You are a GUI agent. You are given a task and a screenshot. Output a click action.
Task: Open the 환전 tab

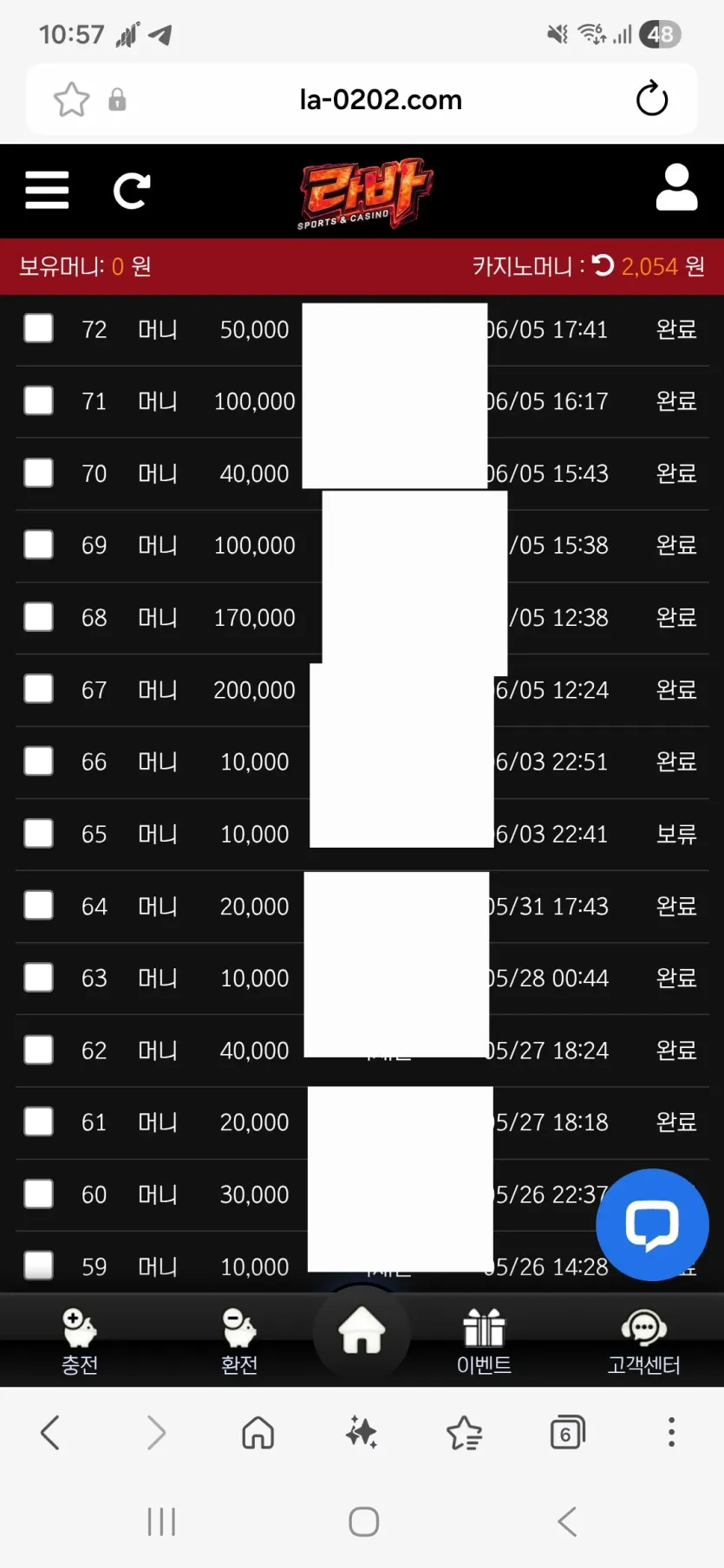pos(239,1342)
